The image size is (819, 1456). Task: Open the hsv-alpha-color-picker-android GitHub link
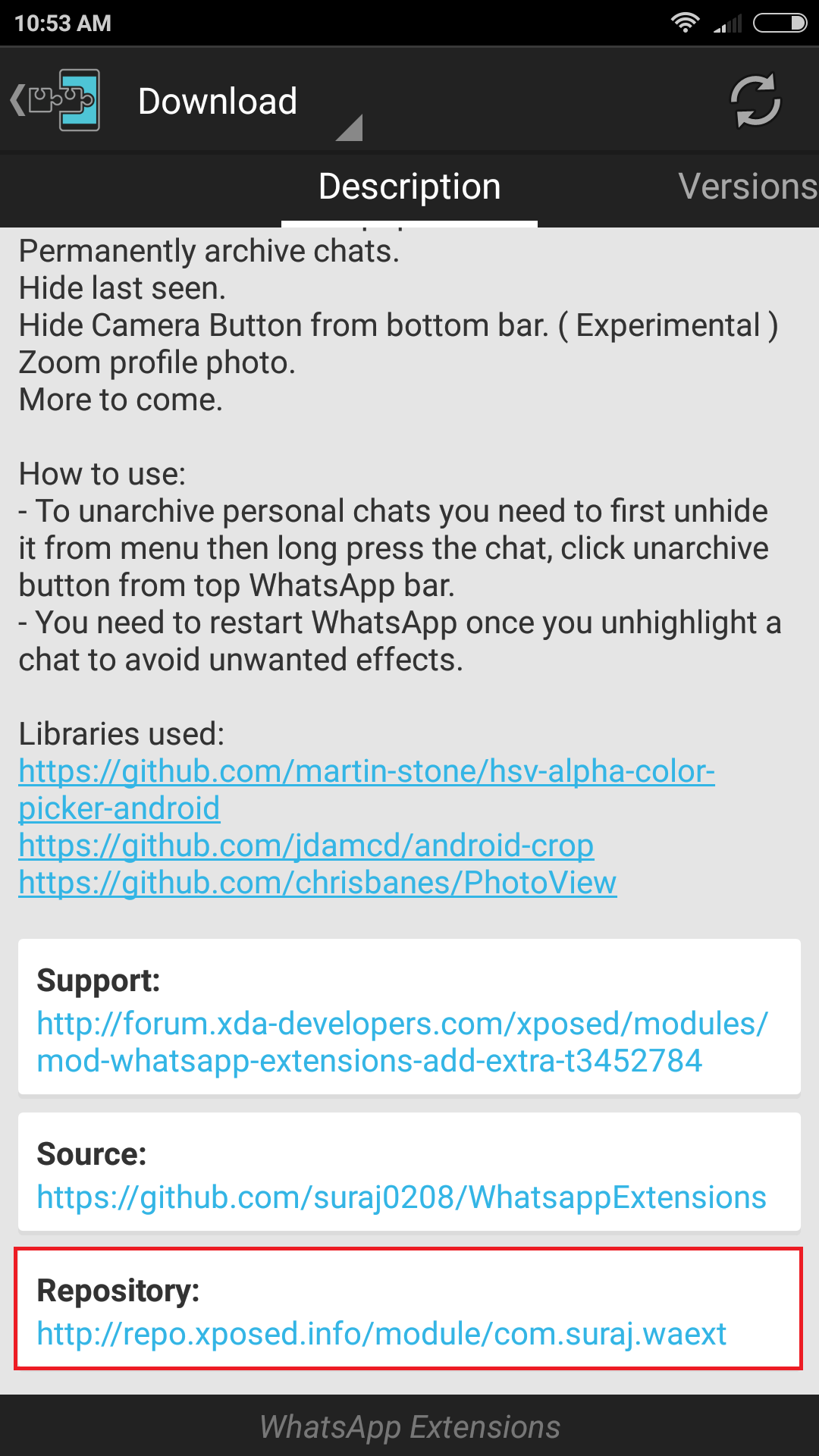pyautogui.click(x=366, y=772)
